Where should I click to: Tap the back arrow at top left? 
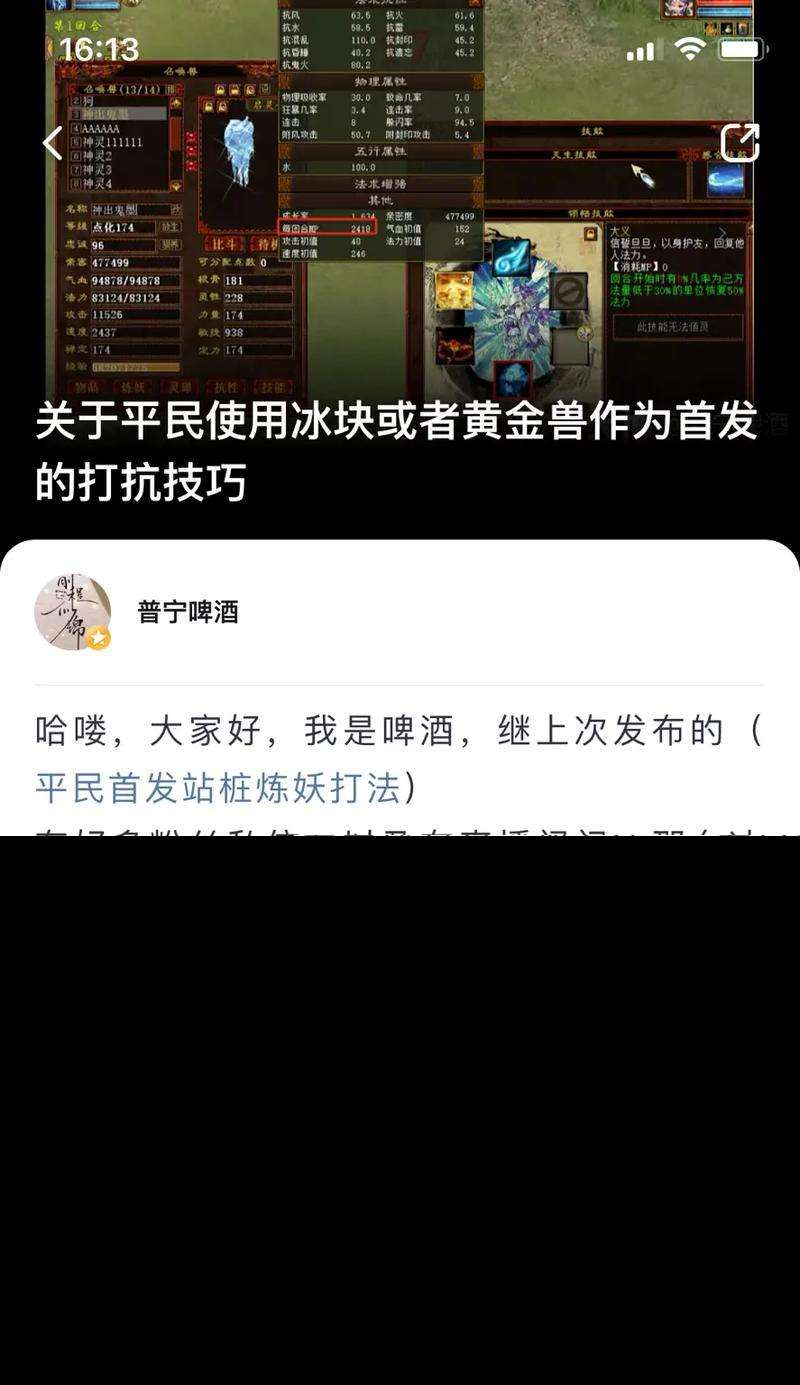(50, 144)
